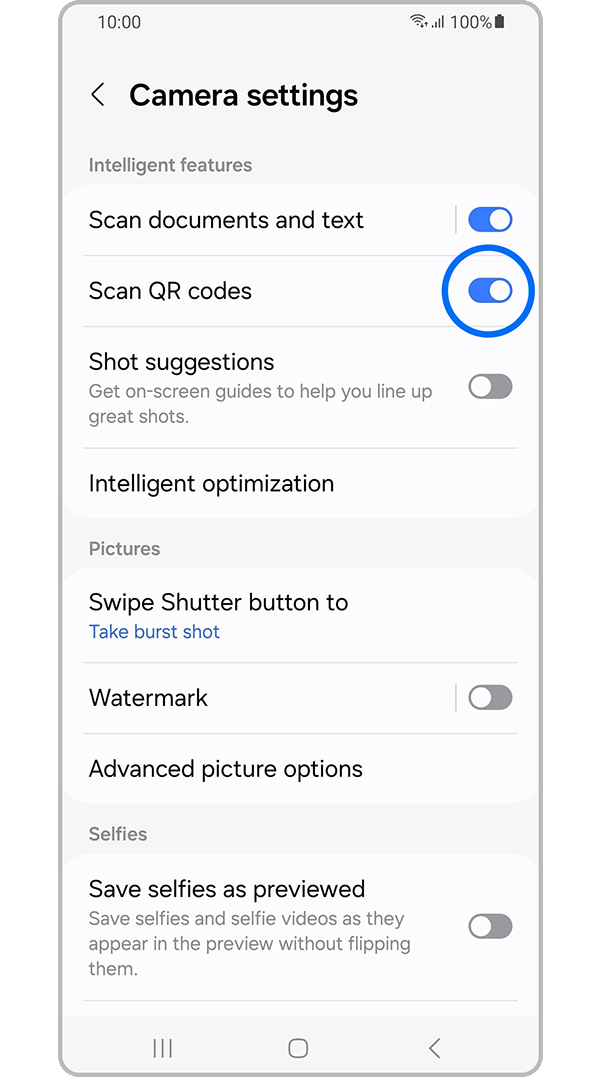Turn off Scan documents and text switch
This screenshot has height=1077, width=600.
click(490, 220)
